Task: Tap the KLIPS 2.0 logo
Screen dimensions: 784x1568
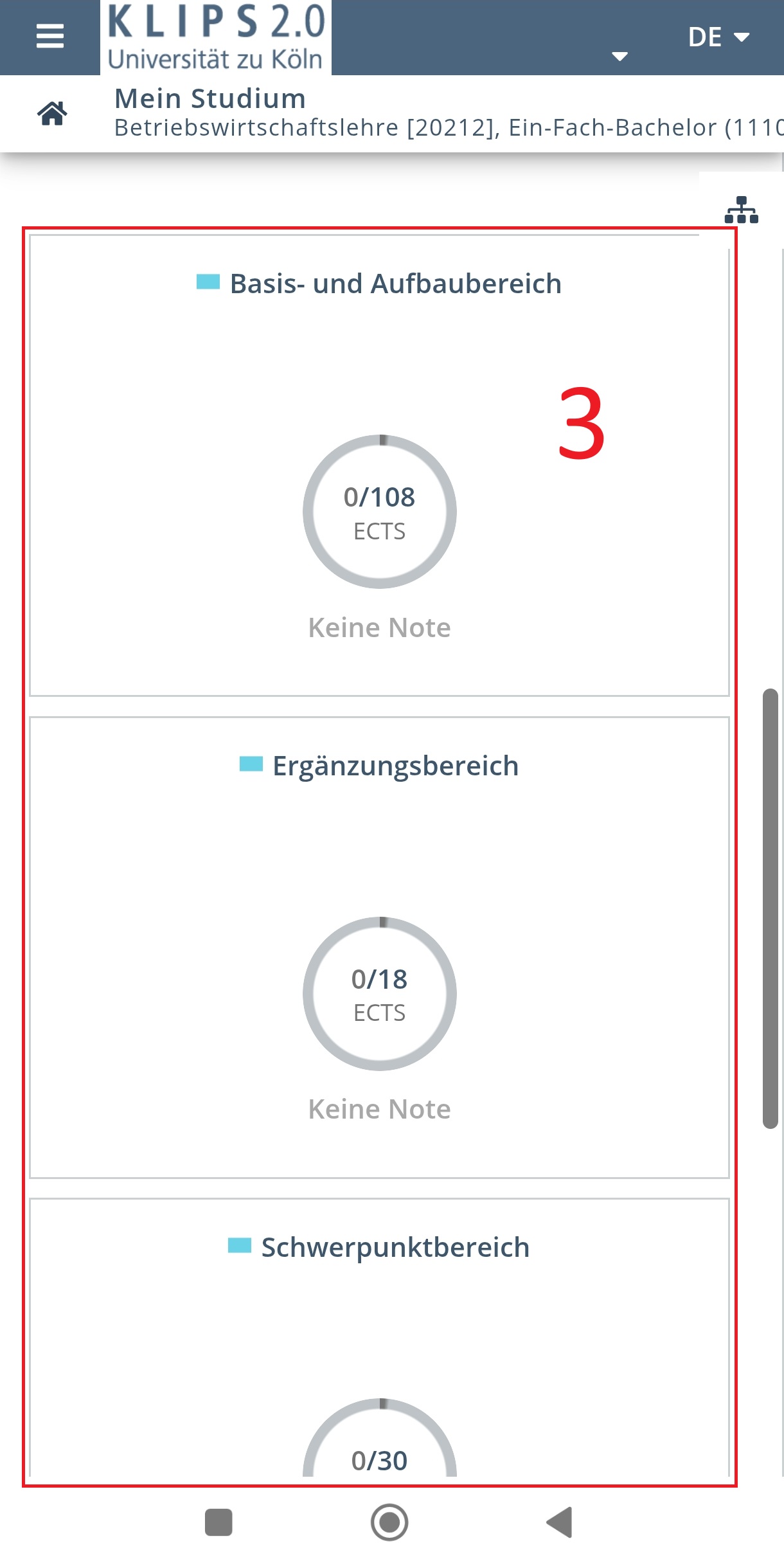Action: click(x=216, y=37)
